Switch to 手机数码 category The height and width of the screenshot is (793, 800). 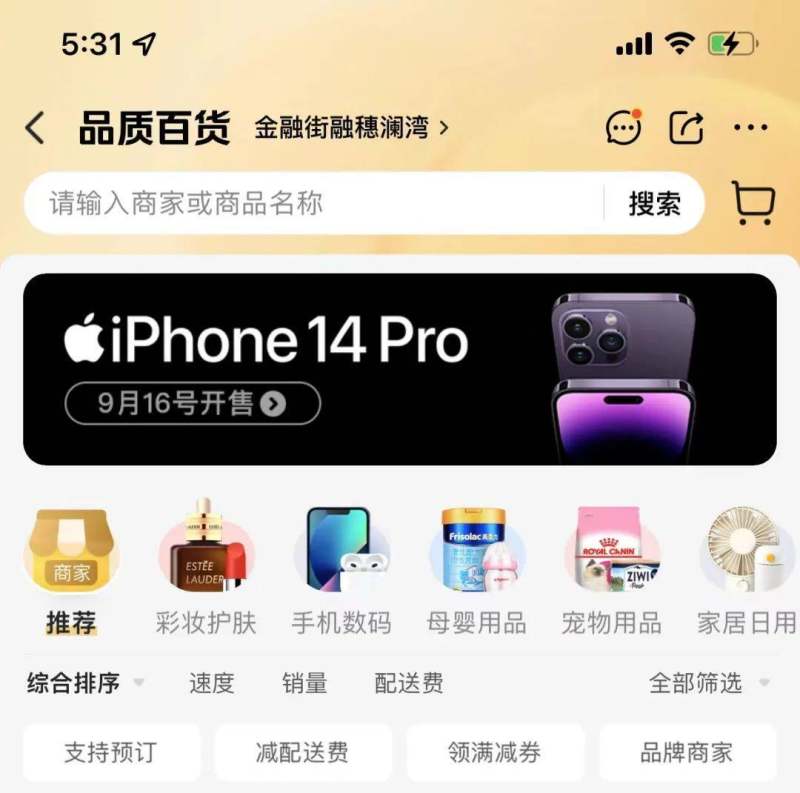(341, 571)
